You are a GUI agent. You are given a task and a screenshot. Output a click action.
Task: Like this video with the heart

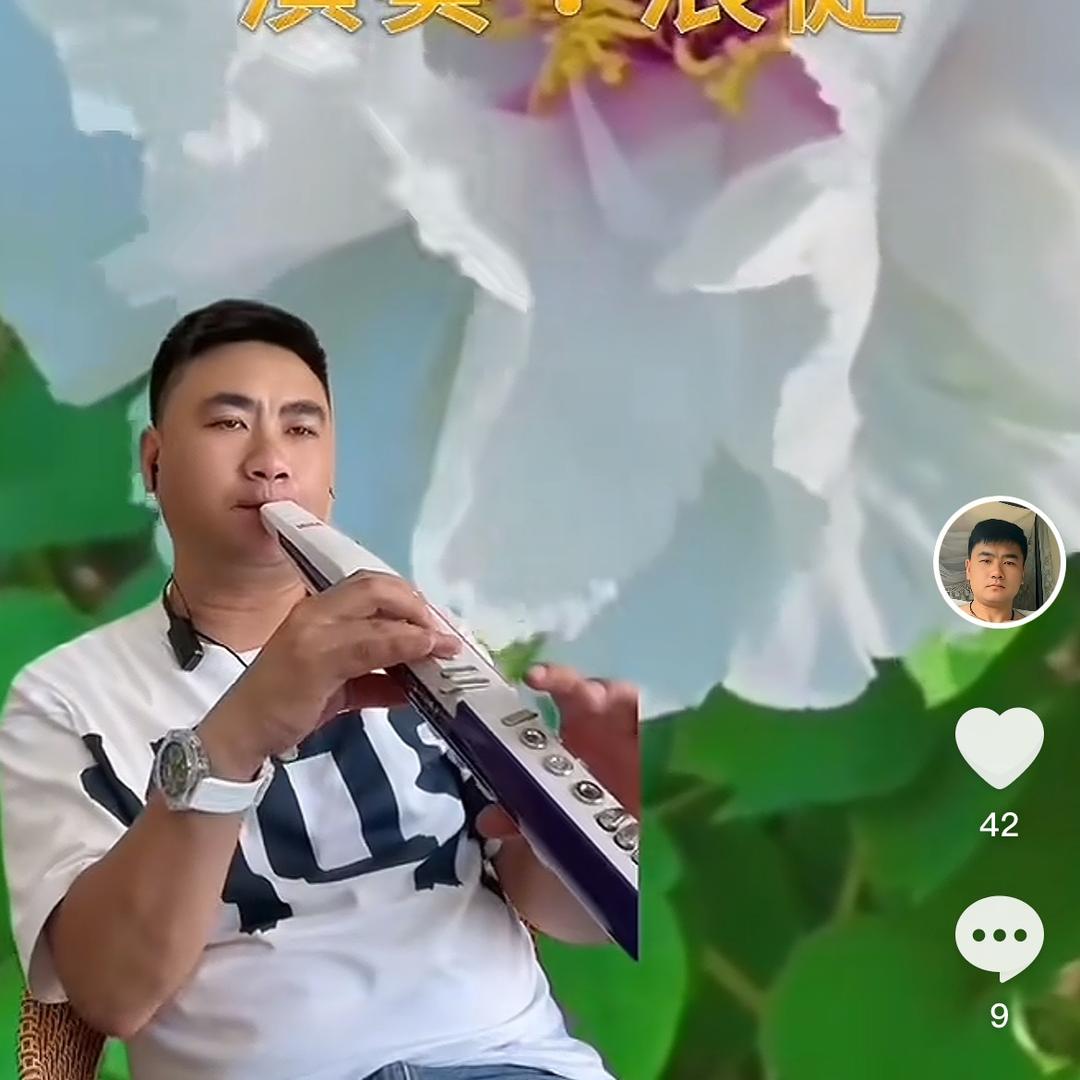tap(999, 746)
